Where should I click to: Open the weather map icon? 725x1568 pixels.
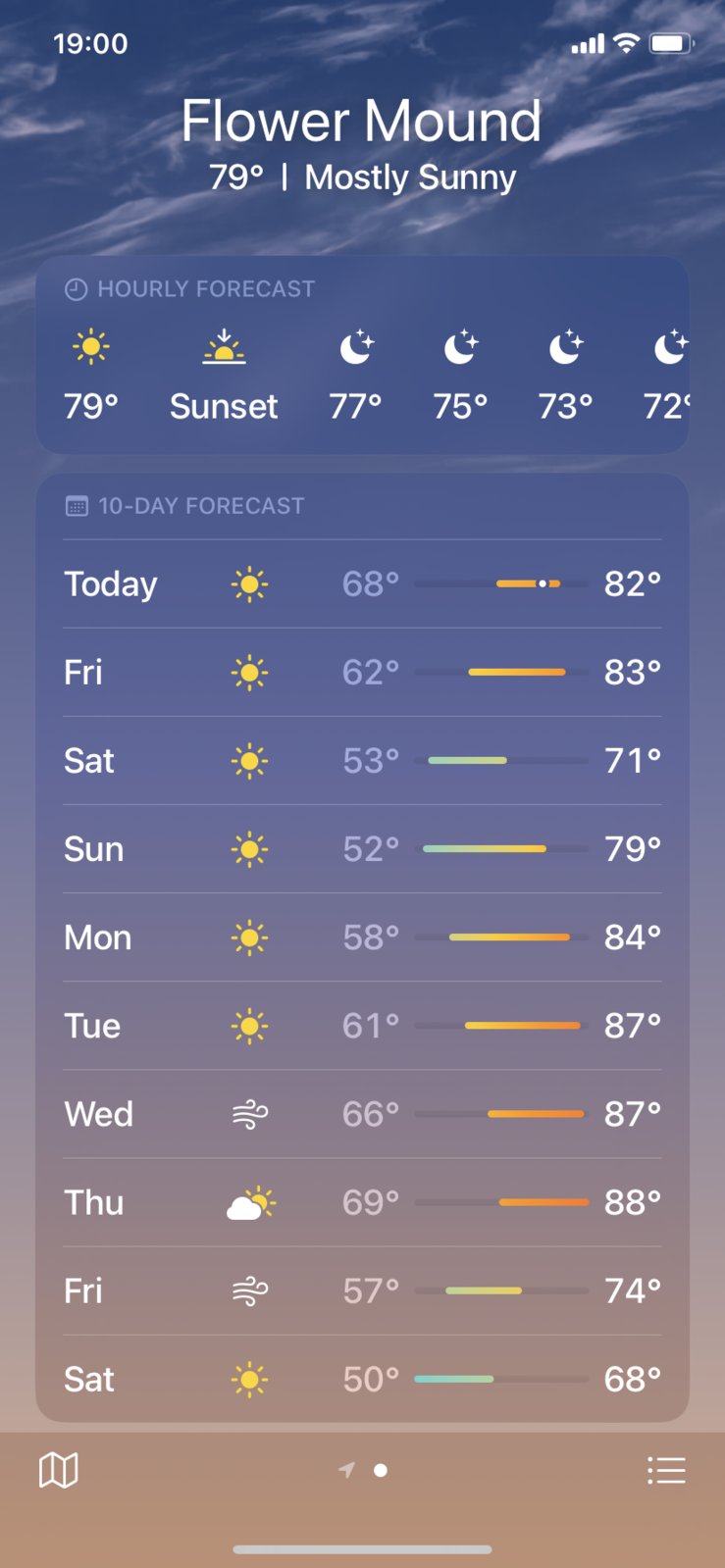point(58,1470)
